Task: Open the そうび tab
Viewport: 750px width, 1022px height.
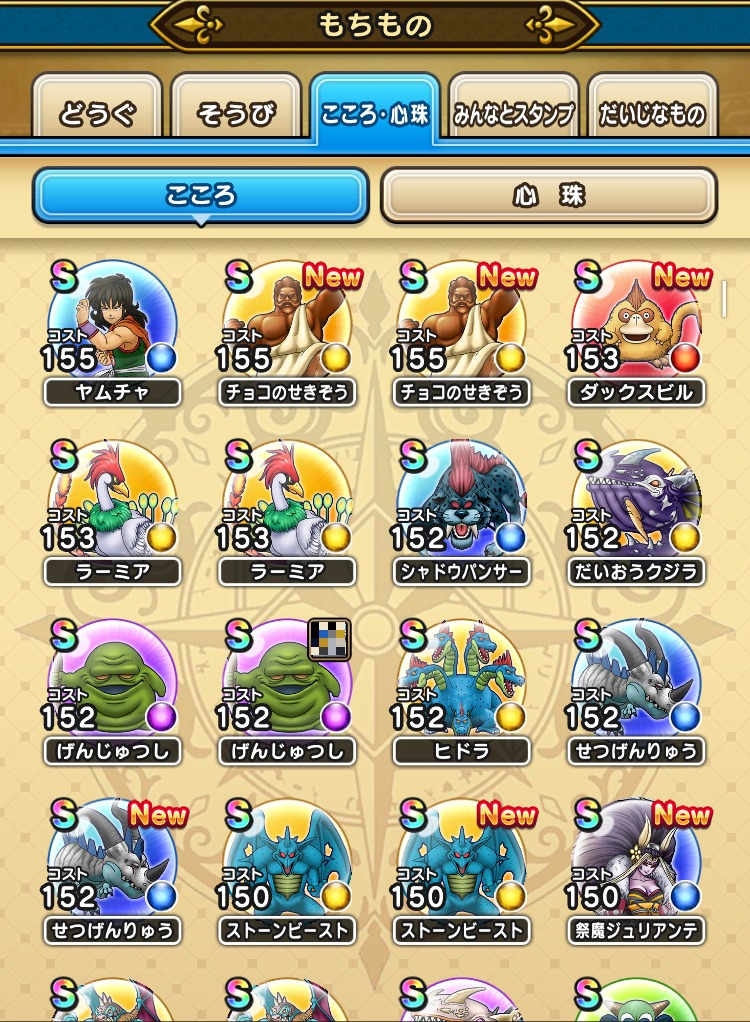Action: [237, 112]
